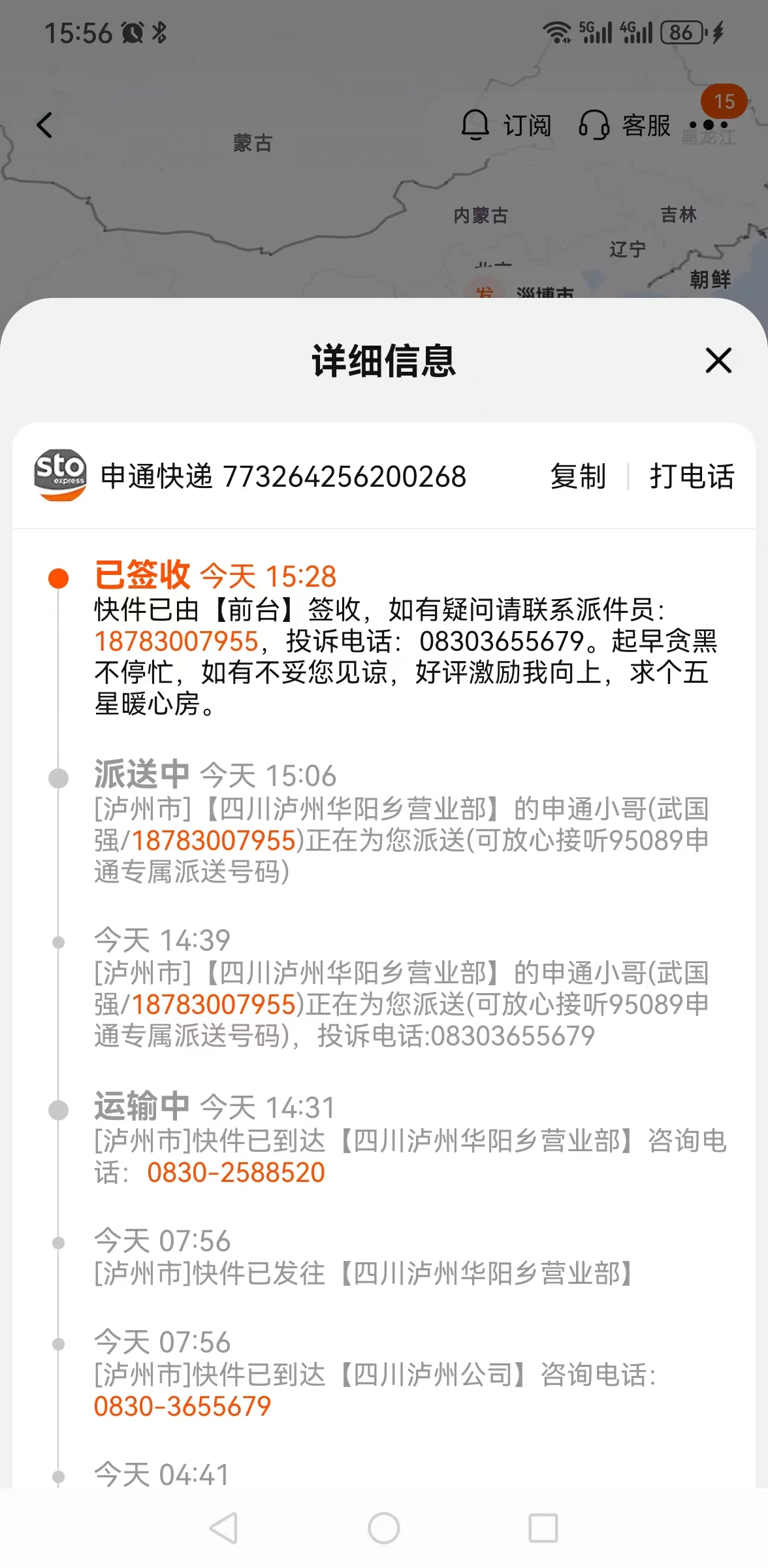Open the three-dot overflow menu

pyautogui.click(x=709, y=124)
